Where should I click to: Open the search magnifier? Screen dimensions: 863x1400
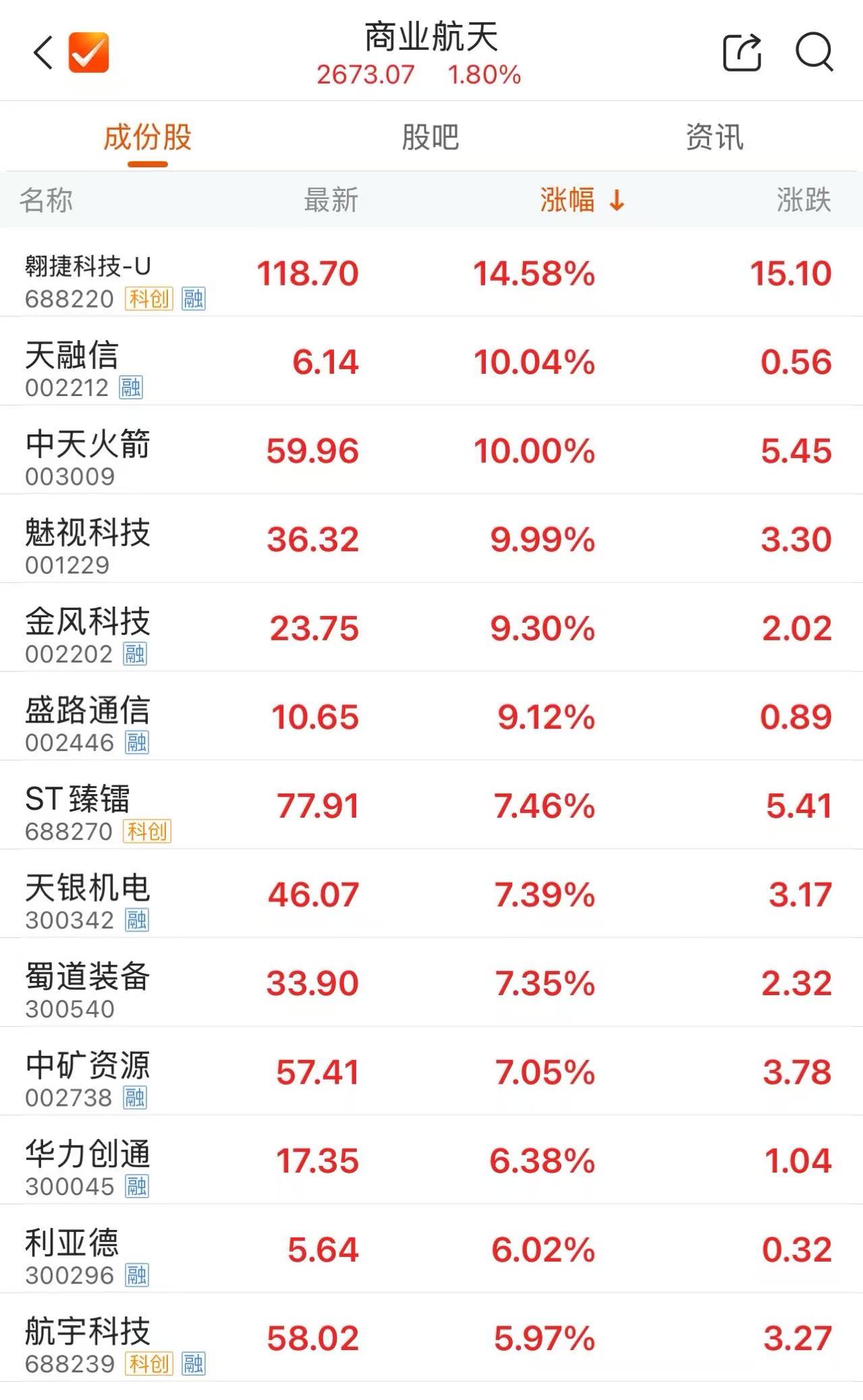point(814,51)
